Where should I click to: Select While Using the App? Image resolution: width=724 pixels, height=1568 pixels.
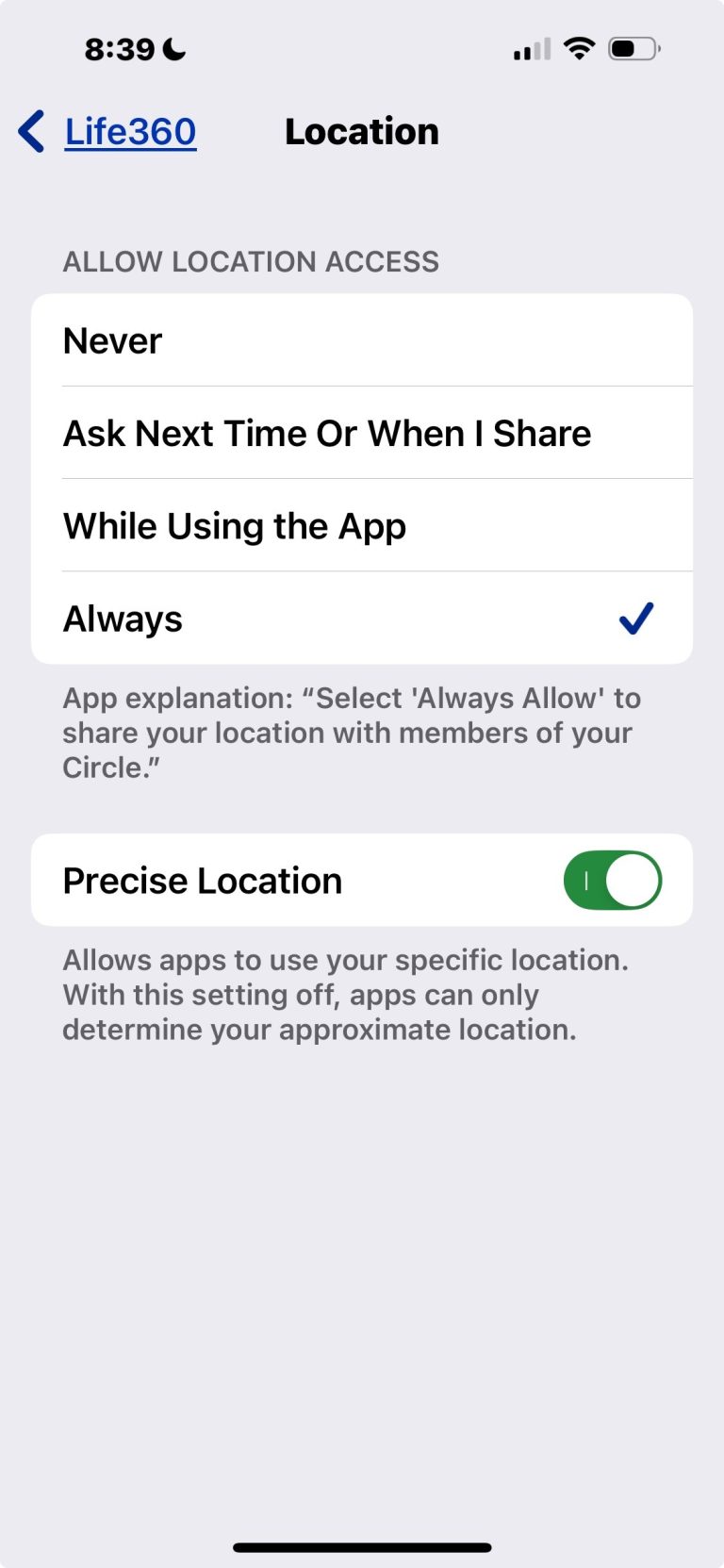pyautogui.click(x=362, y=525)
